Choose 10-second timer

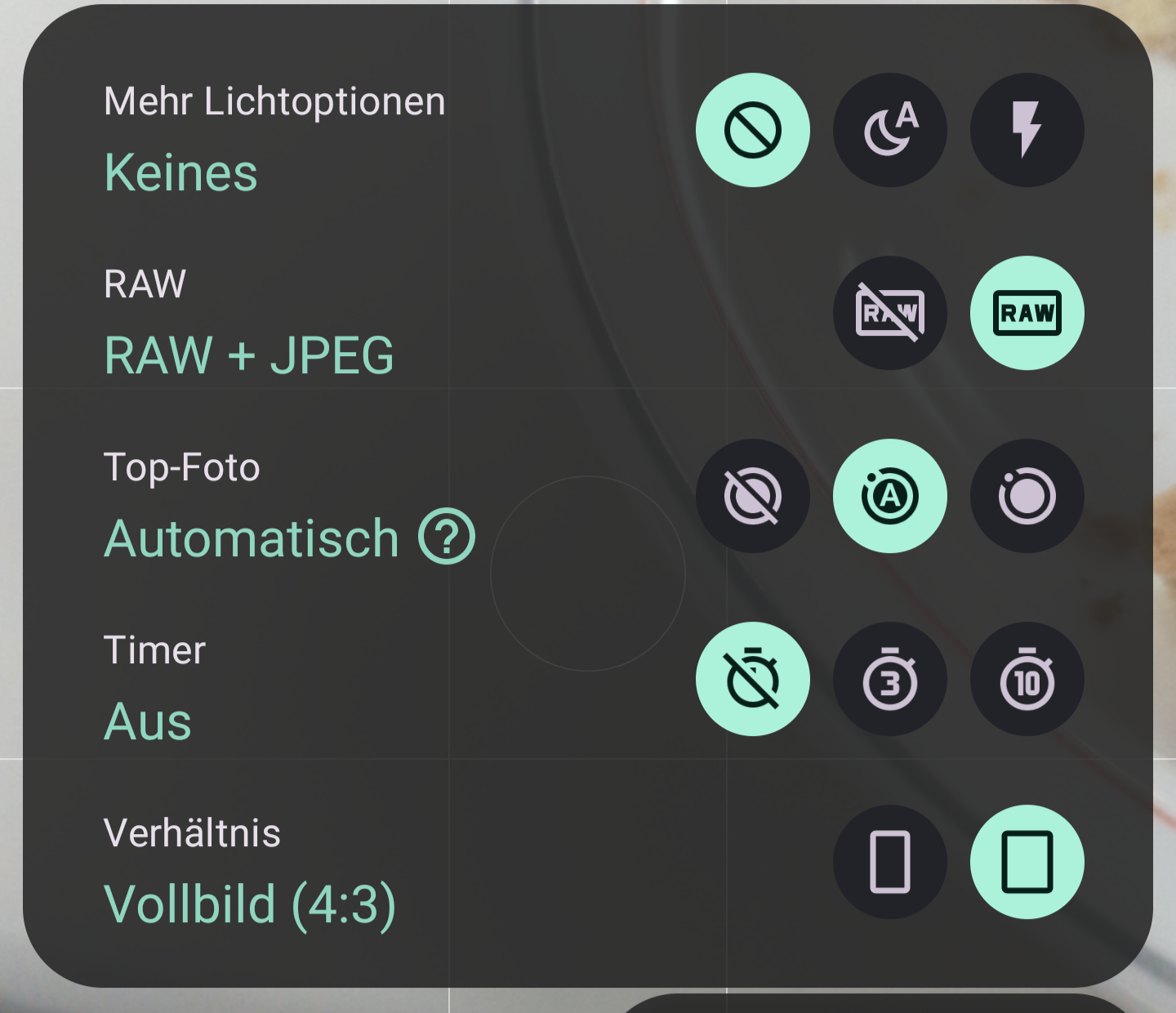(1027, 679)
